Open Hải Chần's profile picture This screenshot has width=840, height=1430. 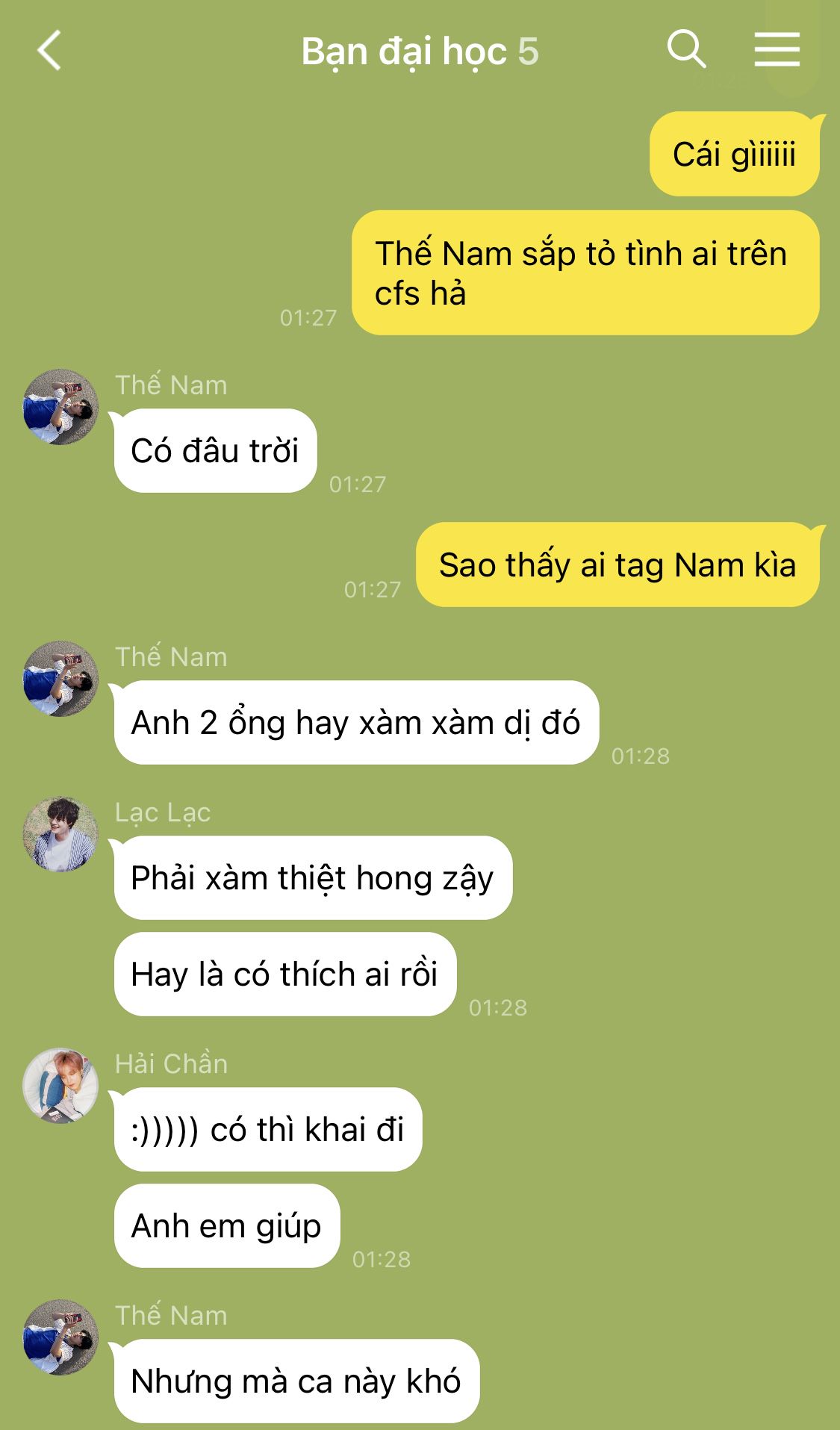[x=60, y=1086]
